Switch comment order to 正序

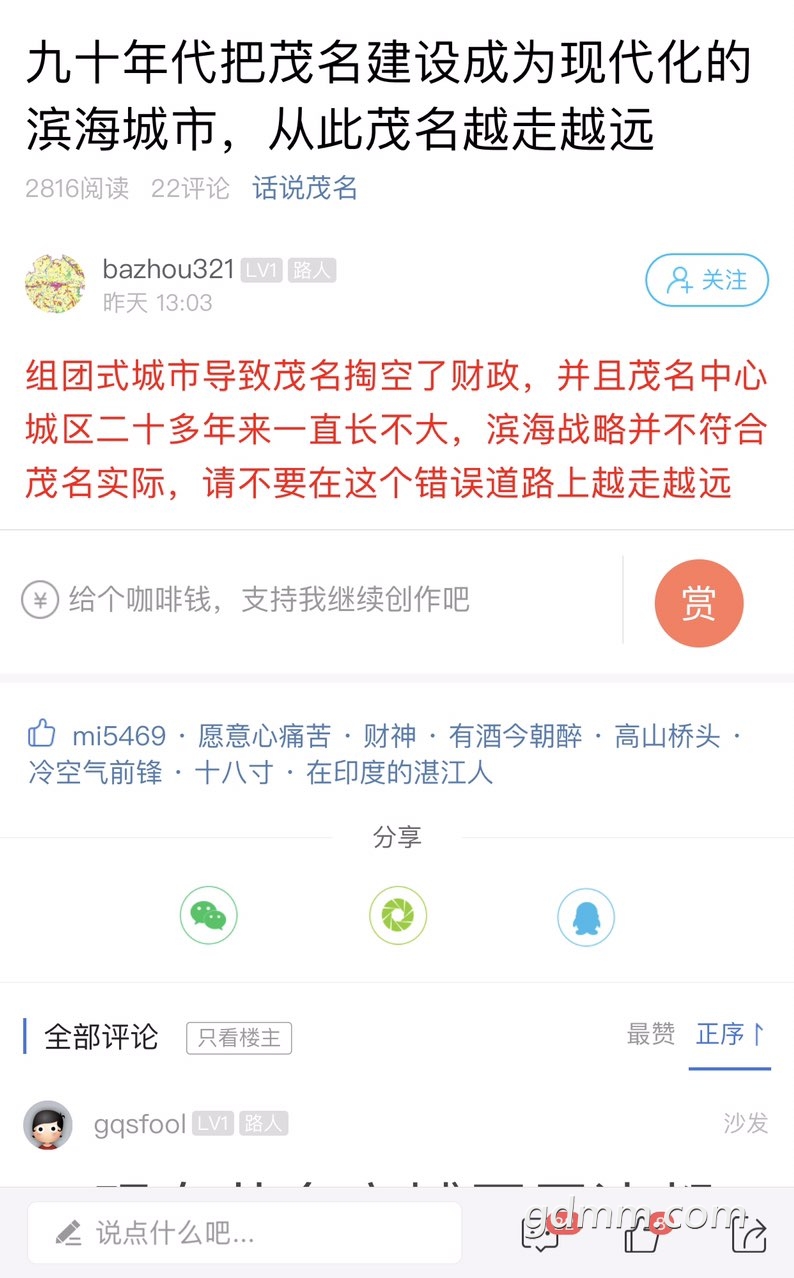click(x=730, y=1034)
